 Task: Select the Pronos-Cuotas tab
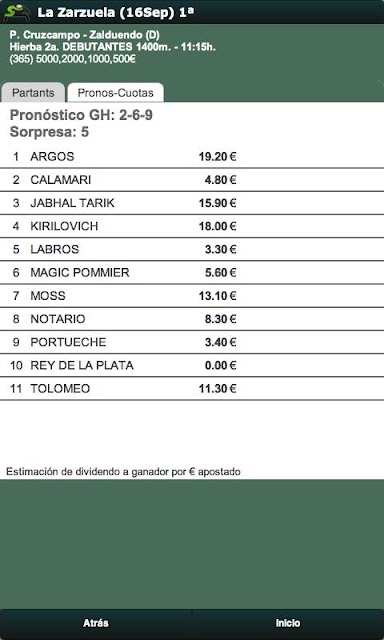tap(115, 93)
